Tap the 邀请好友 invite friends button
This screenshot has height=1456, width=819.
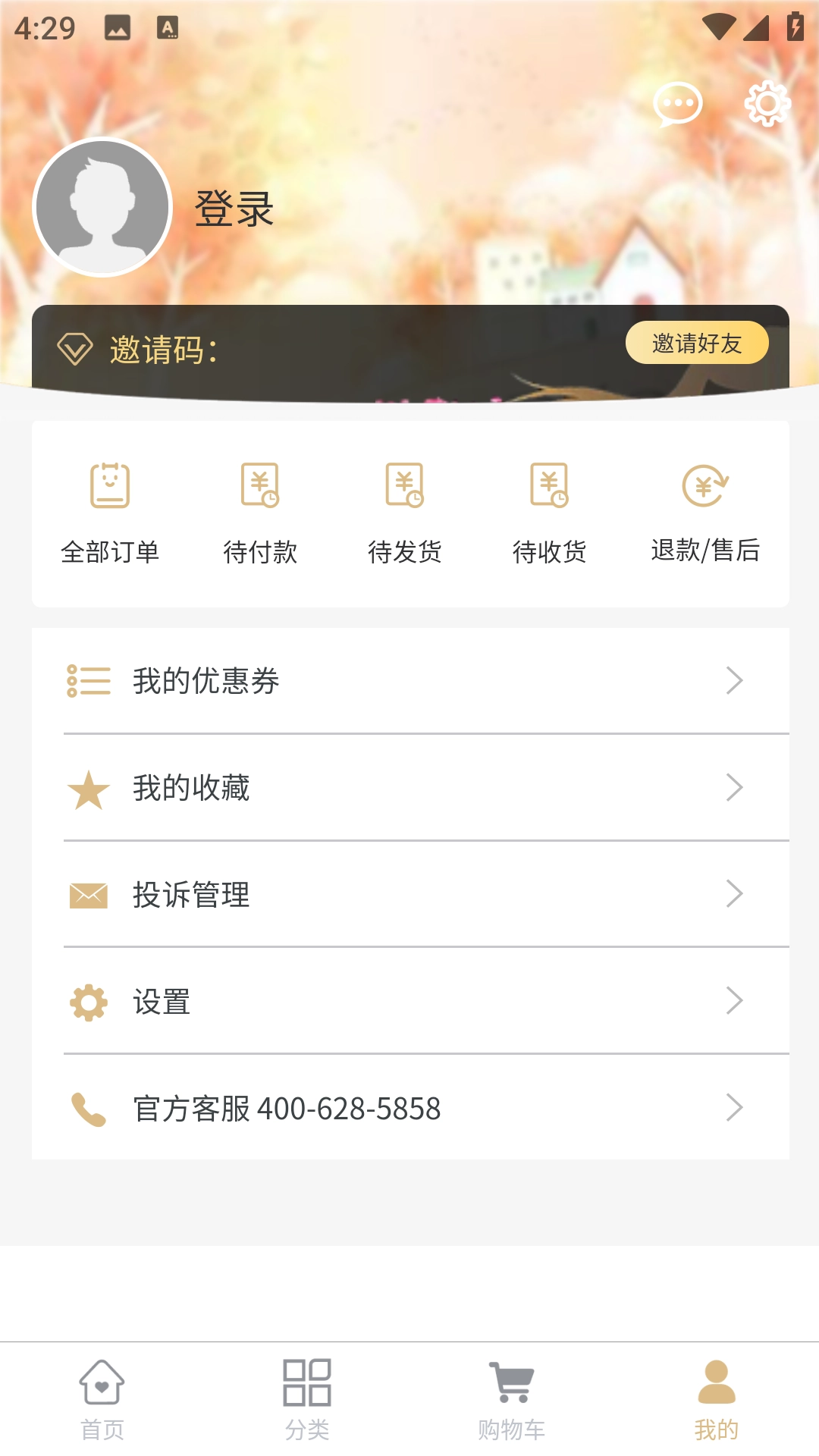695,345
